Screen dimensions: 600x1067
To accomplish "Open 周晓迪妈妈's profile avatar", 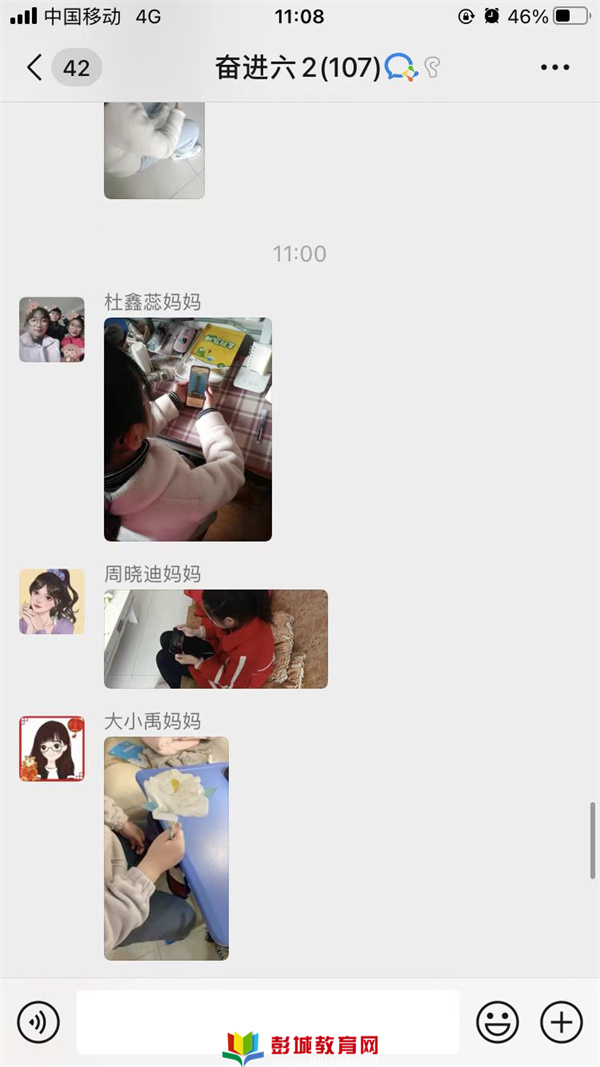I will click(x=52, y=602).
